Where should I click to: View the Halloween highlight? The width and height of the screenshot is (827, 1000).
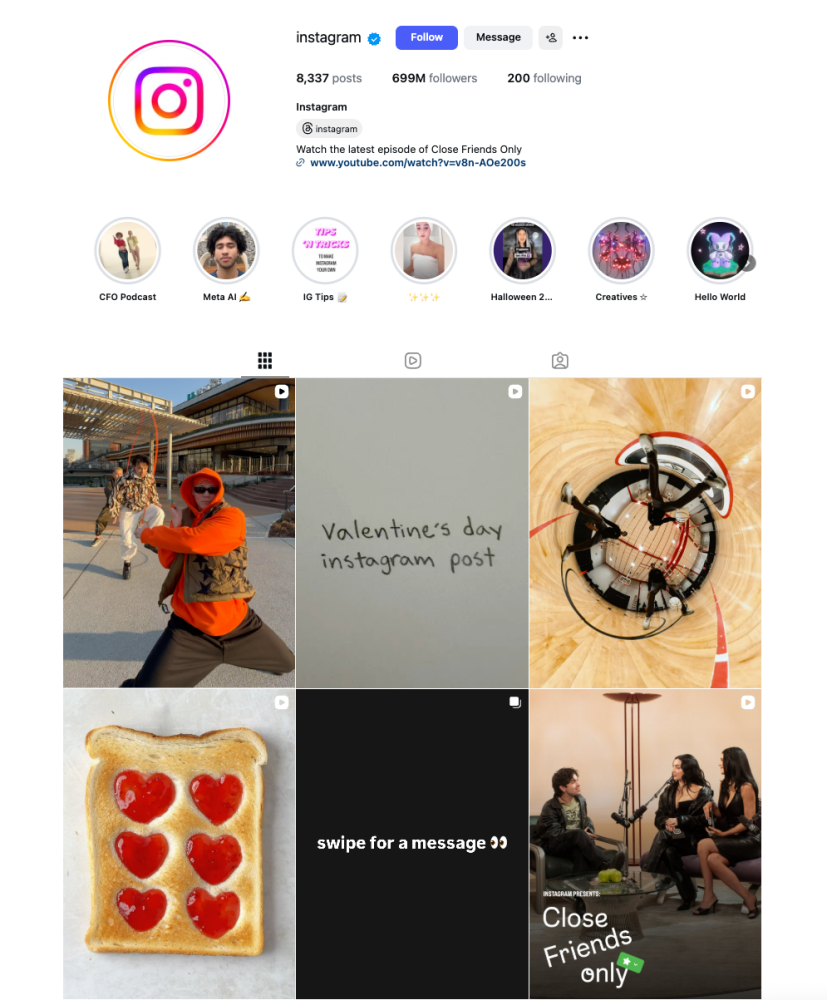point(522,251)
